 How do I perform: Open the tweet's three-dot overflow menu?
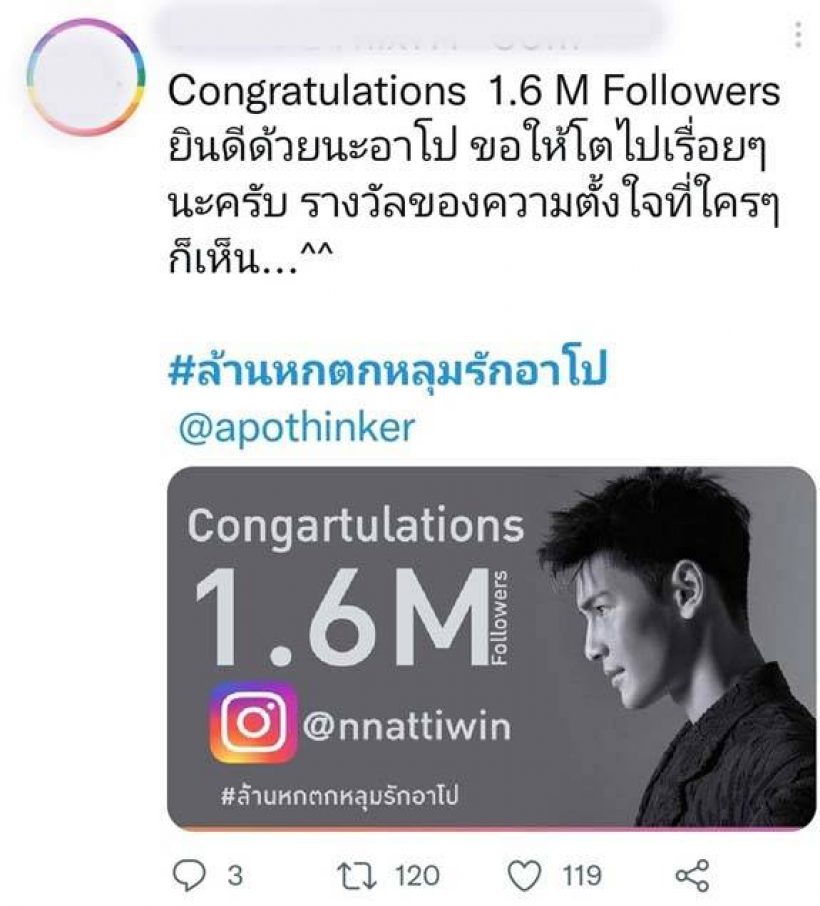pos(797,37)
